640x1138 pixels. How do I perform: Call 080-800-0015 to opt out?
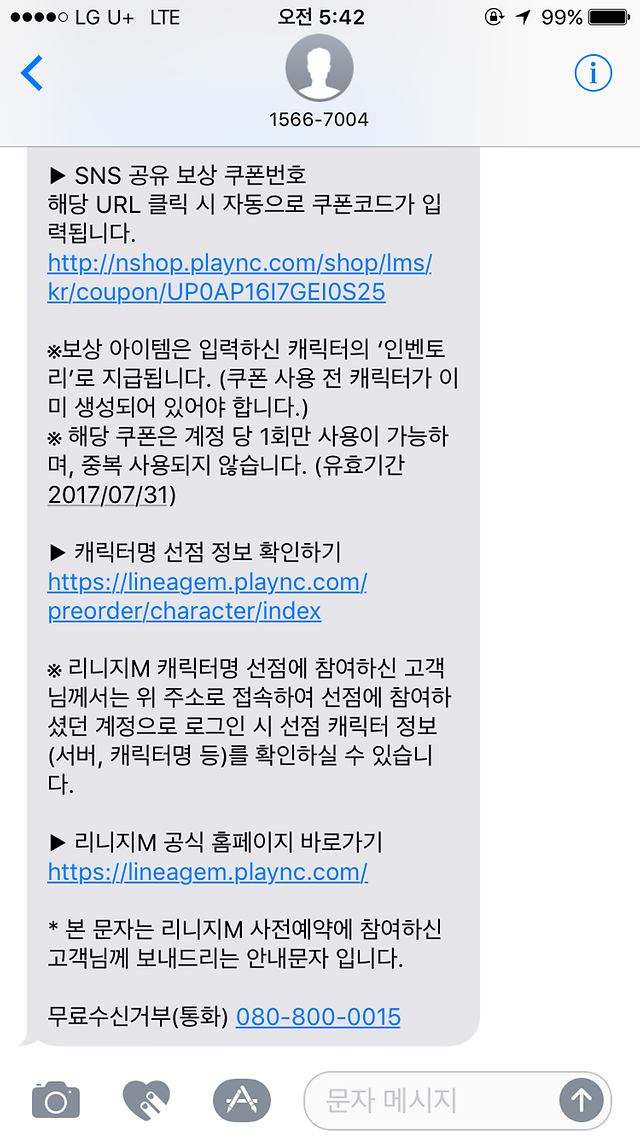click(318, 1017)
